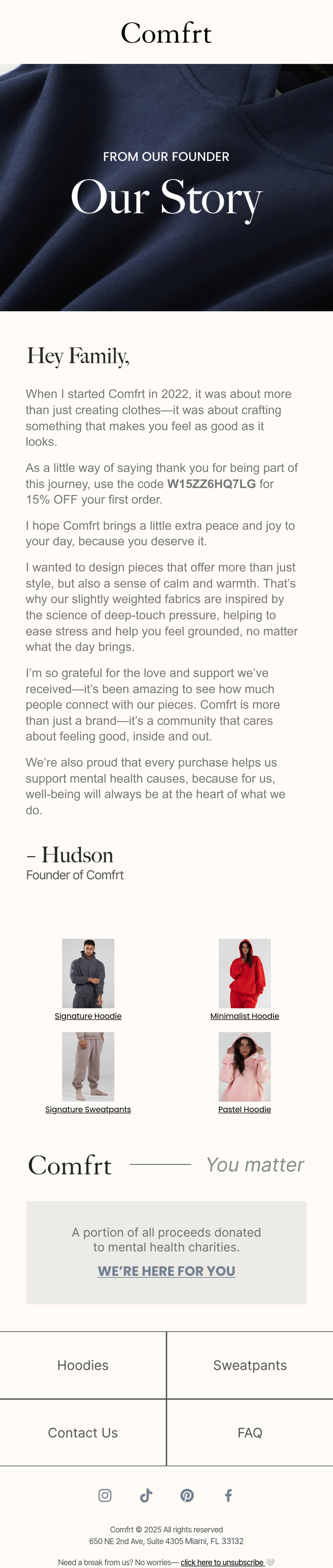Open the FAQ page
The height and width of the screenshot is (1568, 333).
tap(250, 1432)
